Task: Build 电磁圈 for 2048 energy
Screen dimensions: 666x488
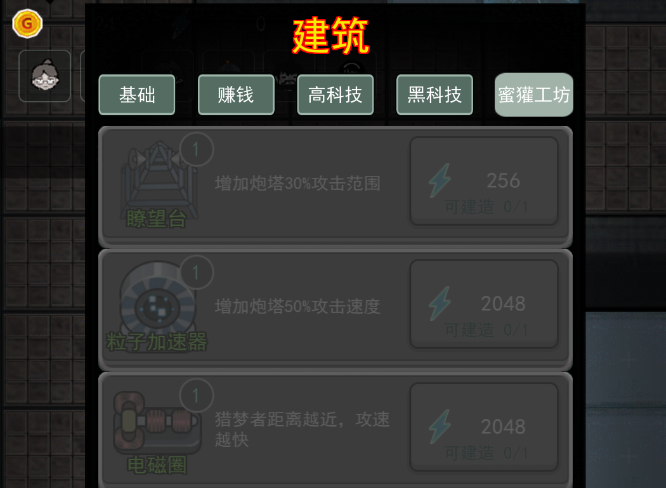Action: pos(484,431)
